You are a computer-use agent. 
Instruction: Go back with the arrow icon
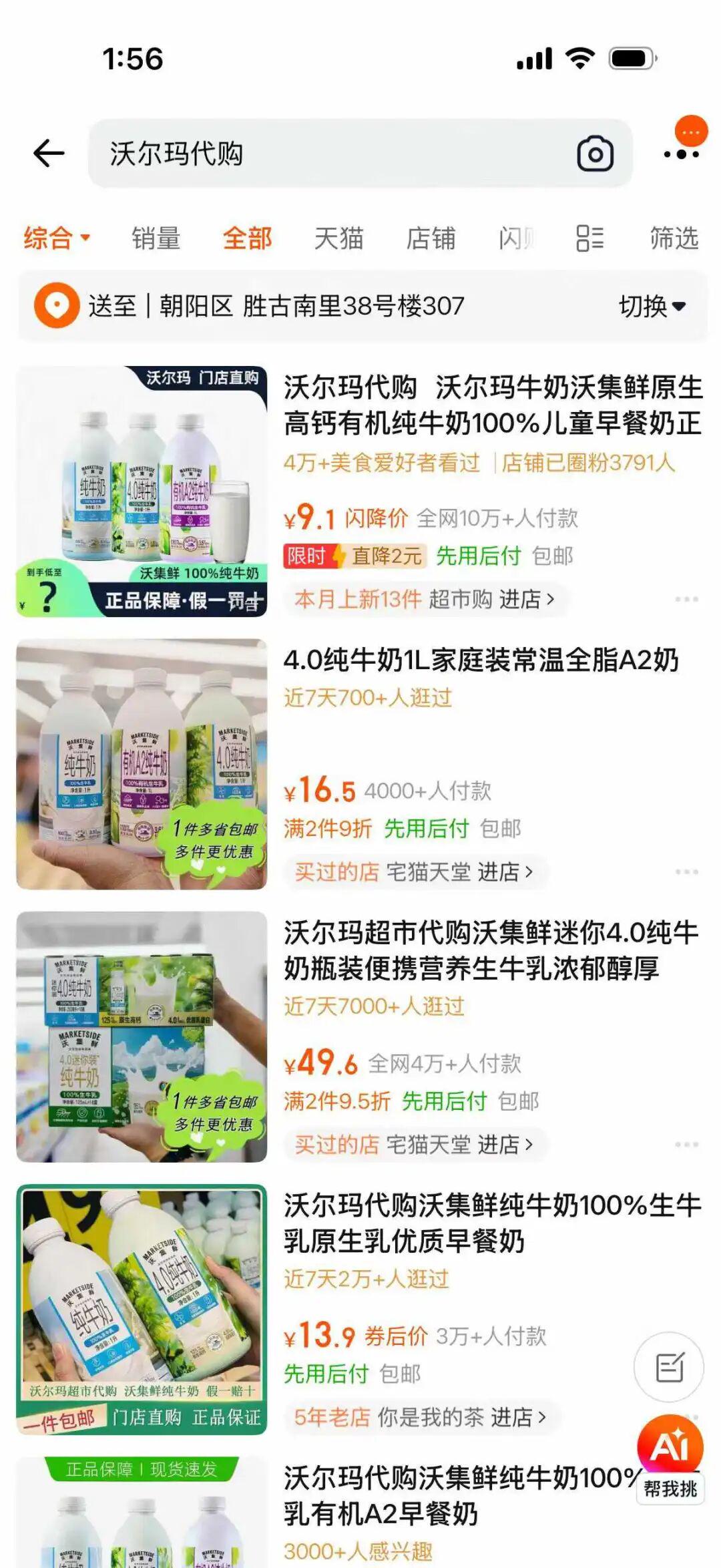49,154
